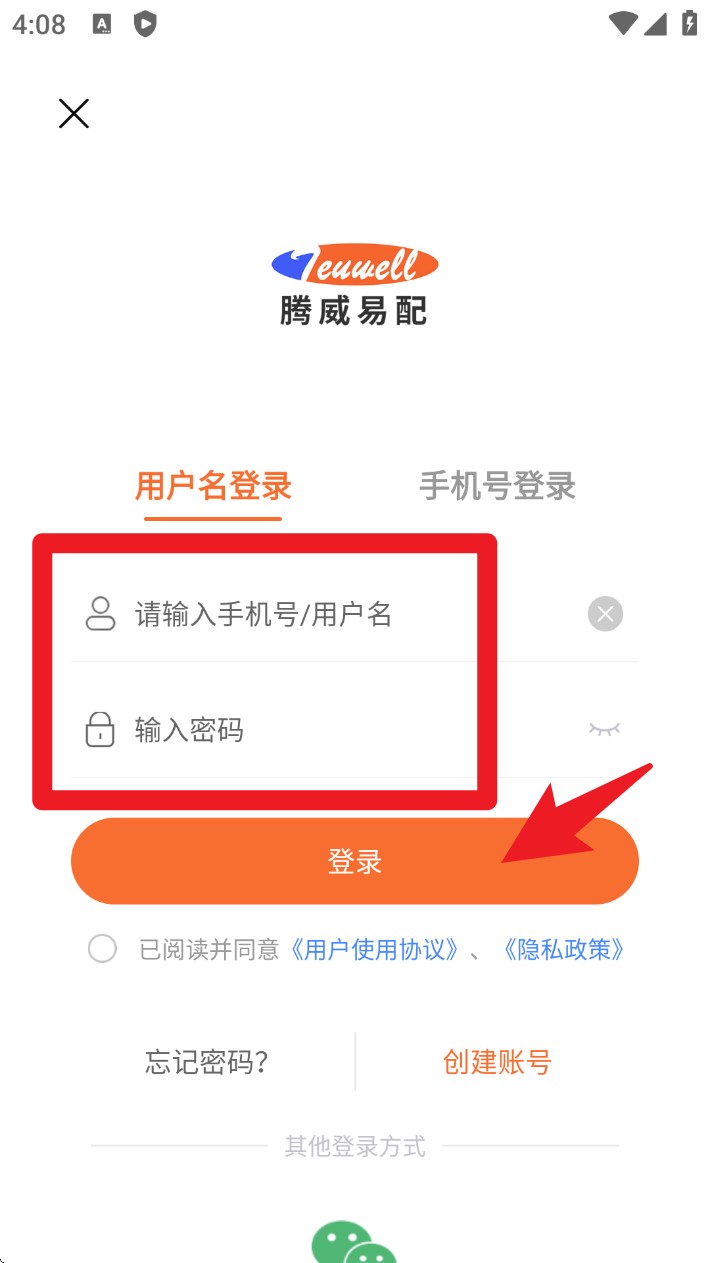
Task: Clear the username field text
Action: point(605,614)
